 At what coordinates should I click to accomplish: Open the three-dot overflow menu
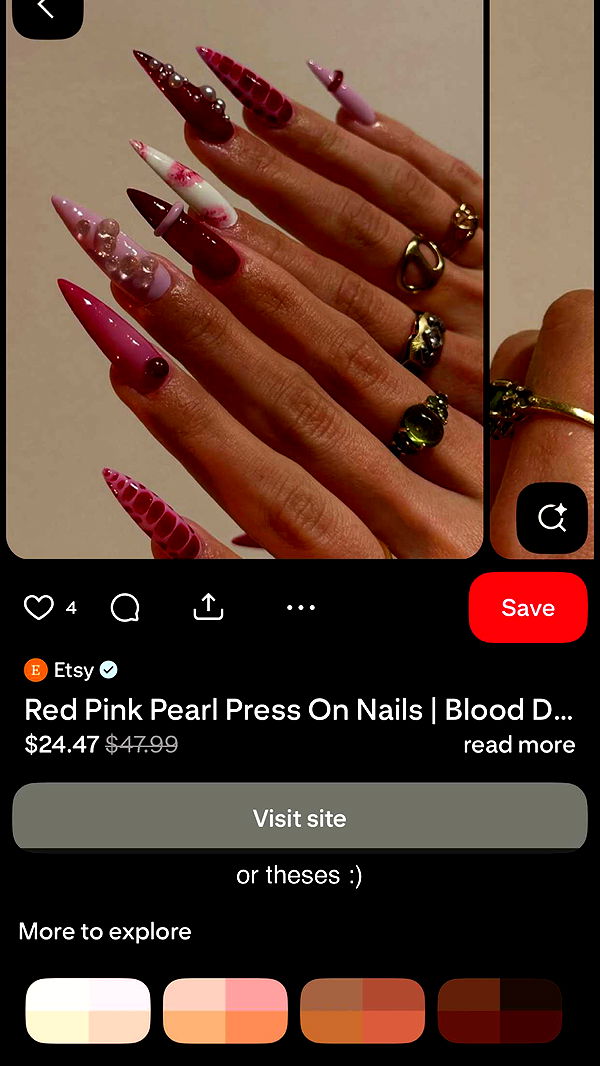pyautogui.click(x=300, y=607)
